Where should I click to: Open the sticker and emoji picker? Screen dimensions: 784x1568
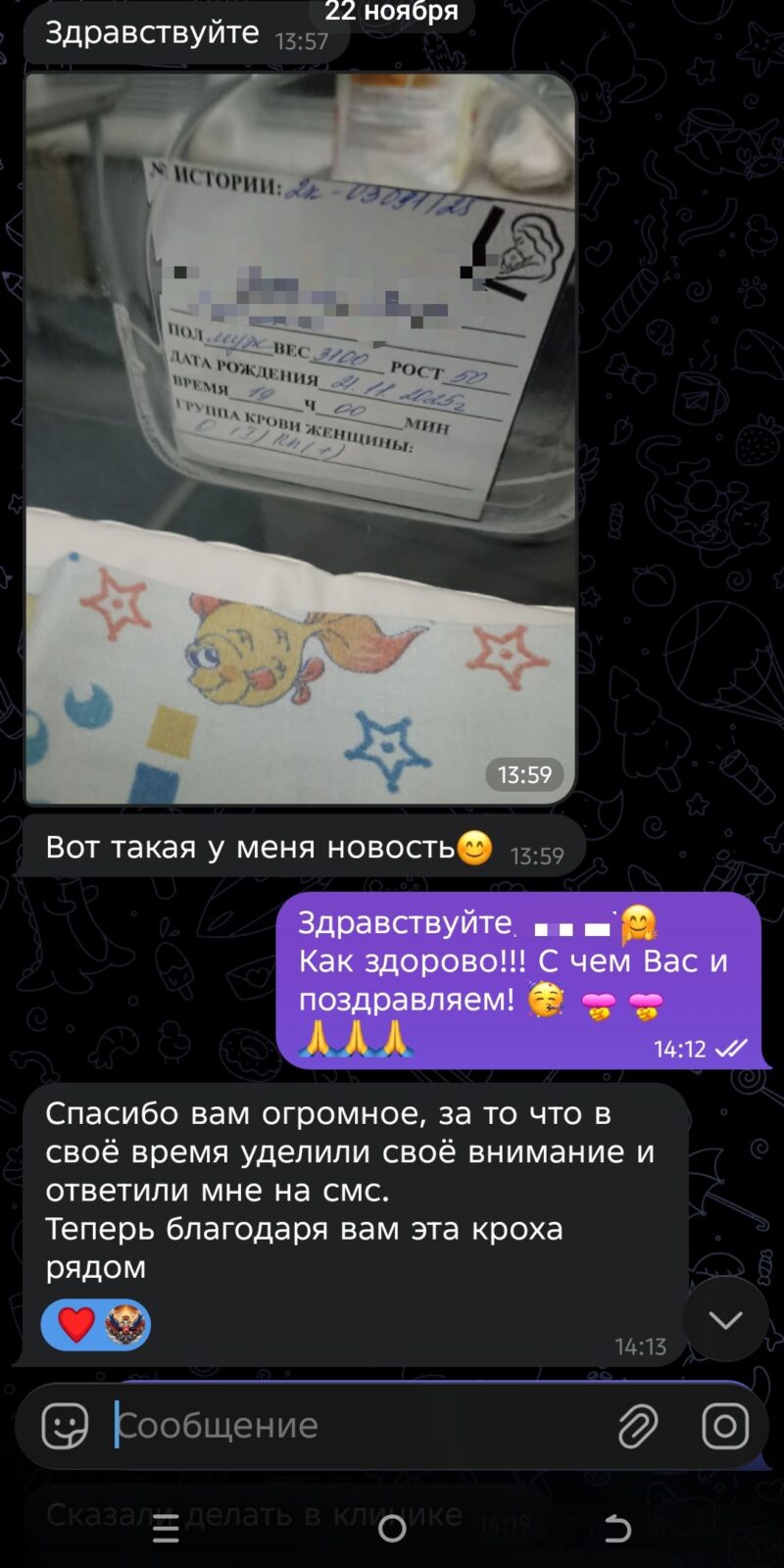tap(65, 1425)
